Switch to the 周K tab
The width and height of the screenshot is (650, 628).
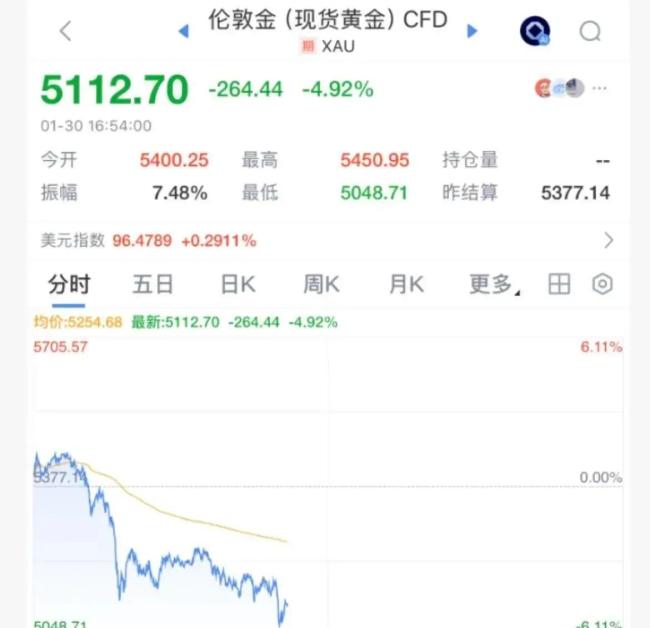[x=322, y=285]
